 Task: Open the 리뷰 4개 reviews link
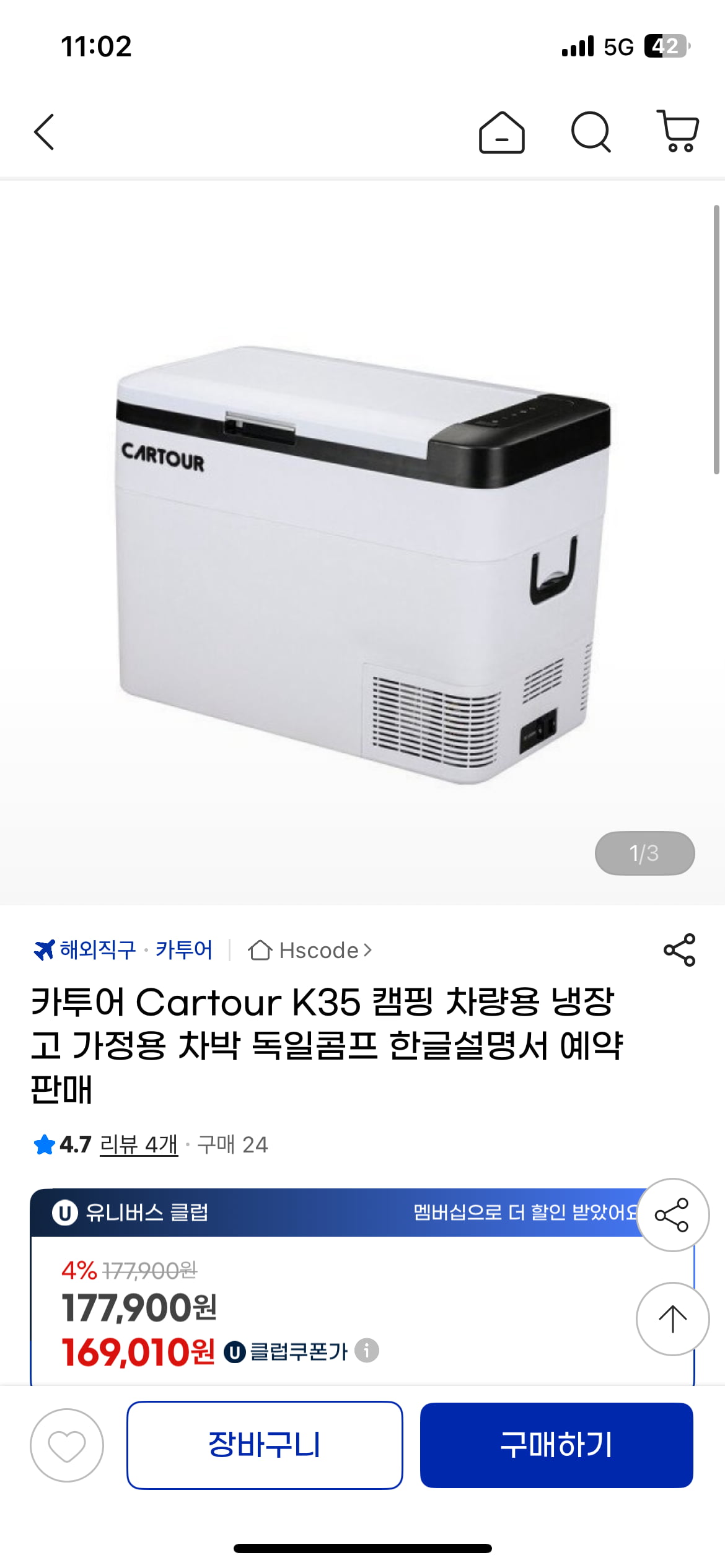(x=139, y=1144)
